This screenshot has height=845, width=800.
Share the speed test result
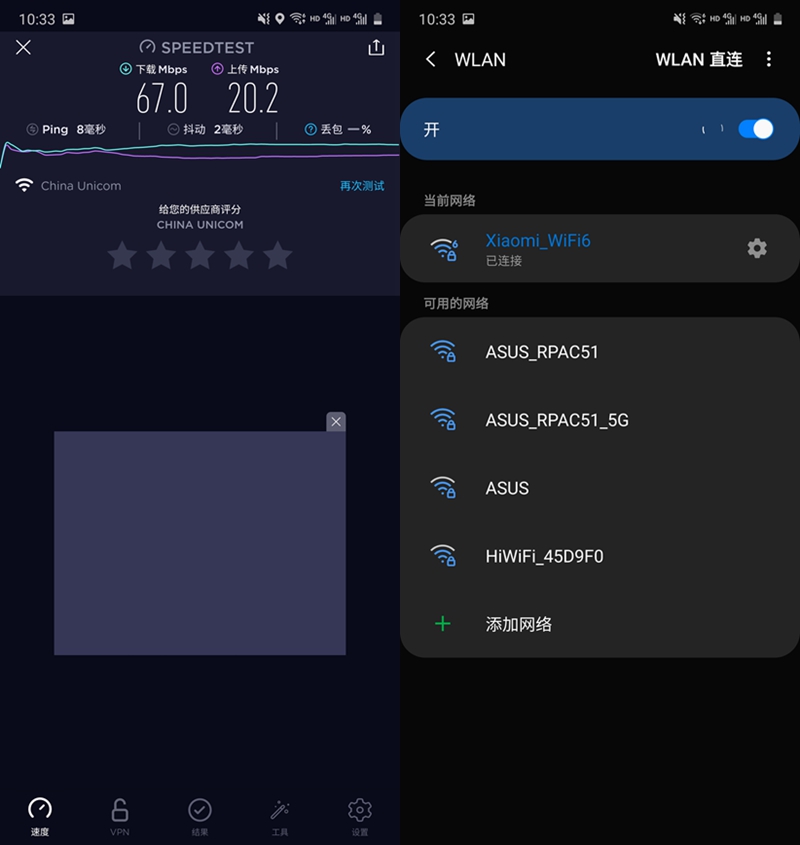coord(376,47)
